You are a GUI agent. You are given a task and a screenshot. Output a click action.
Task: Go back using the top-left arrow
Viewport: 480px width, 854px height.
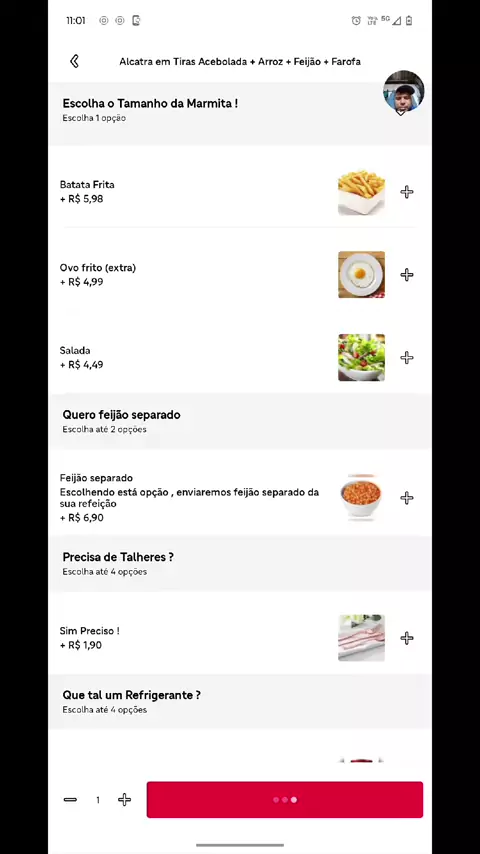click(x=74, y=61)
